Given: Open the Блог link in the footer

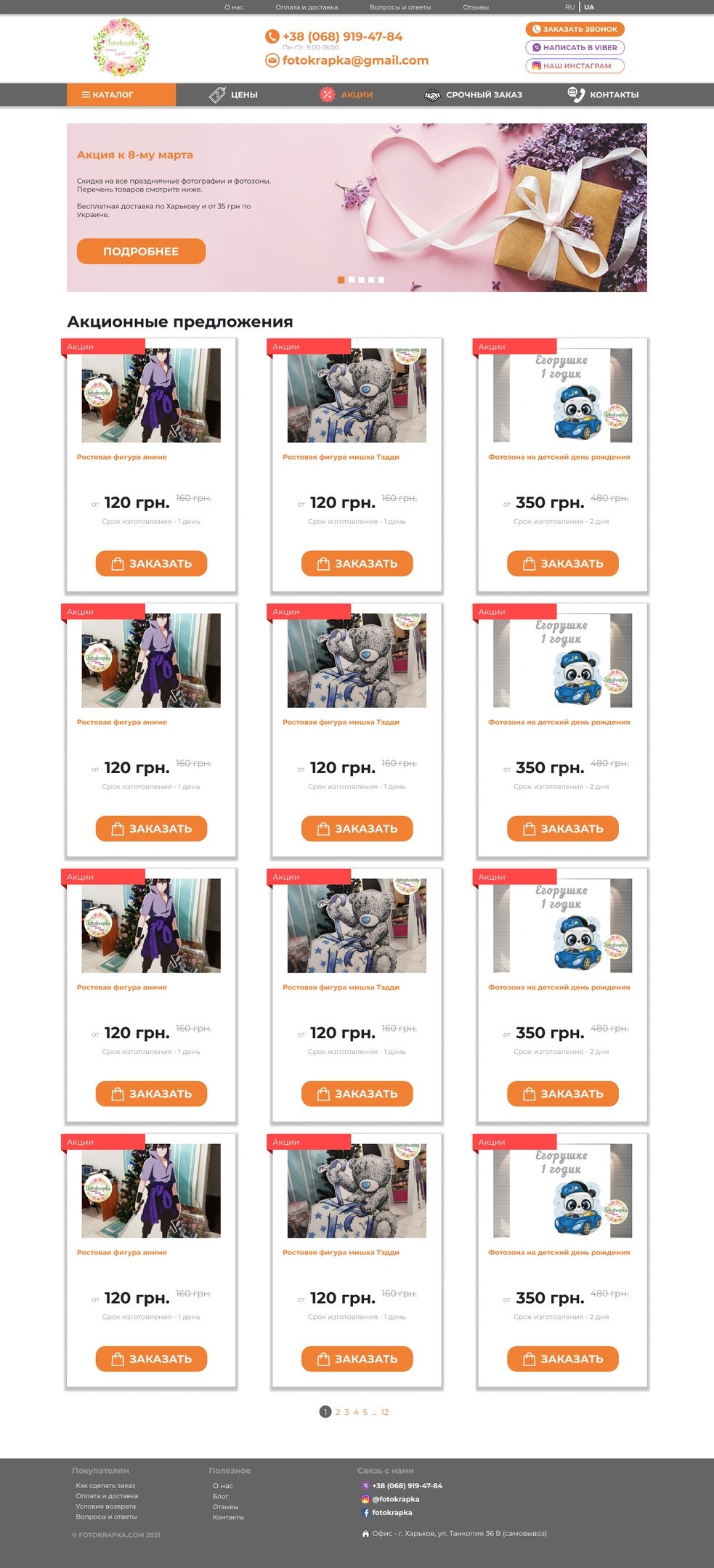Looking at the screenshot, I should [x=220, y=1496].
